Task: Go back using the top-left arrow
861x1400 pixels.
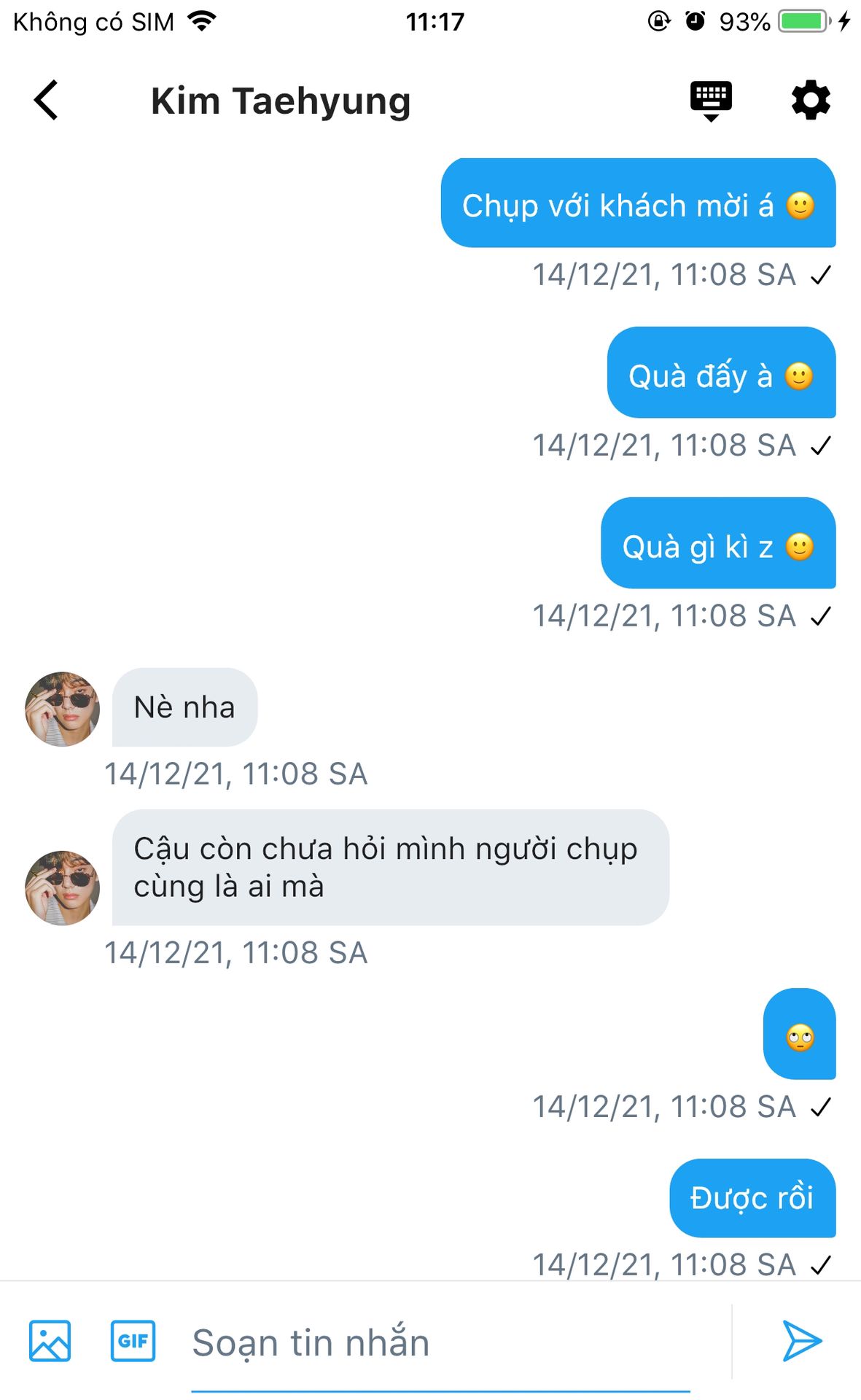Action: pyautogui.click(x=46, y=100)
